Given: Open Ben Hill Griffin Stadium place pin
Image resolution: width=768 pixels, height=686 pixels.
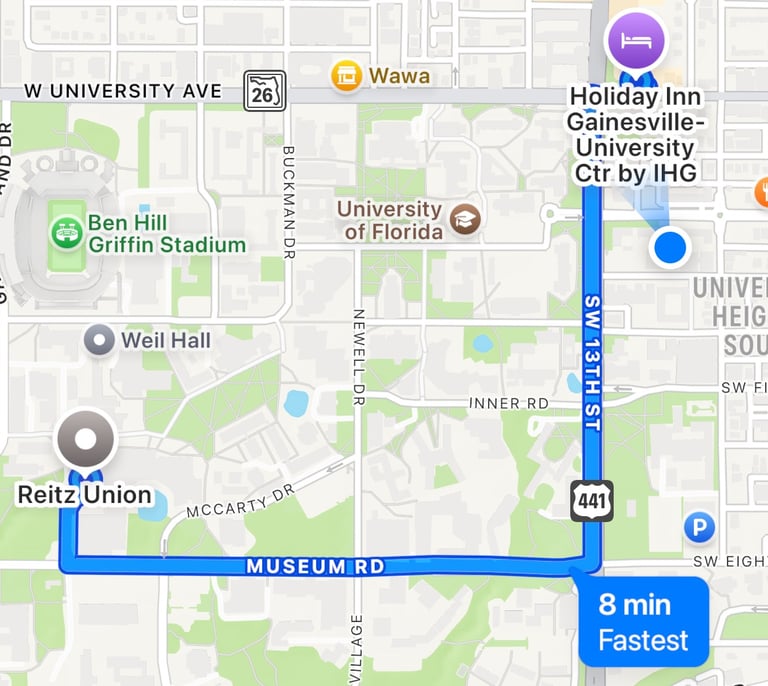Looking at the screenshot, I should click(x=67, y=233).
